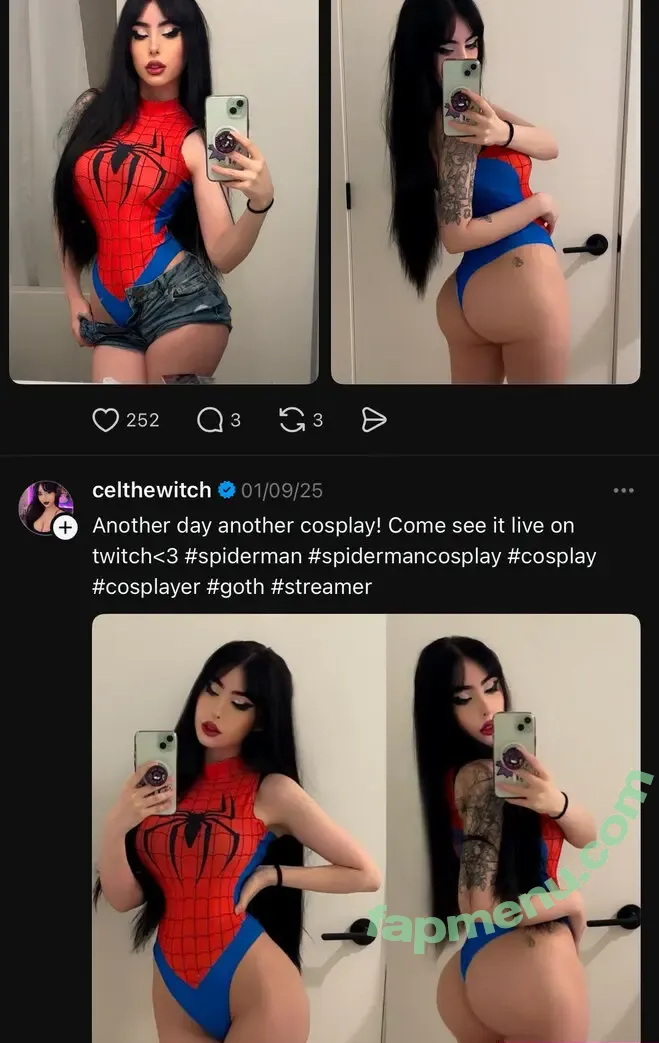Open the three-dot menu on celthewitch's post
The image size is (659, 1043).
point(623,490)
